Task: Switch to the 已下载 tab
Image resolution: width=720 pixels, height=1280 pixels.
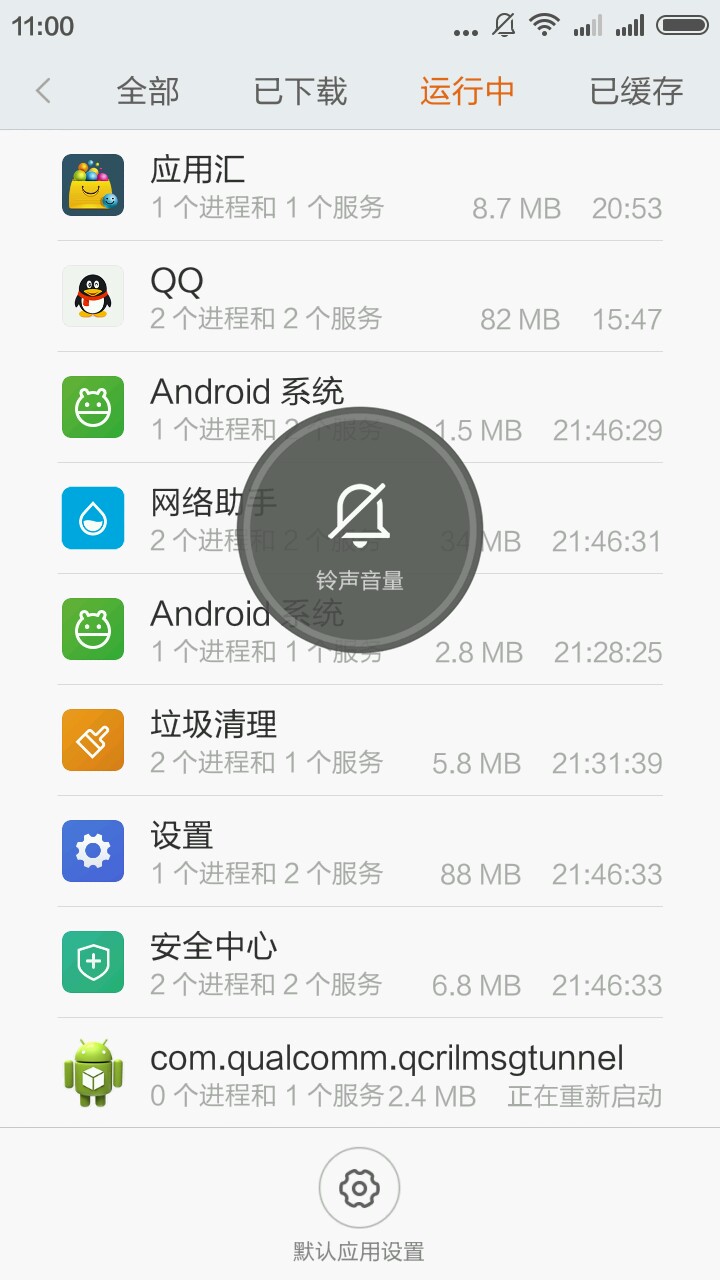Action: pos(300,92)
